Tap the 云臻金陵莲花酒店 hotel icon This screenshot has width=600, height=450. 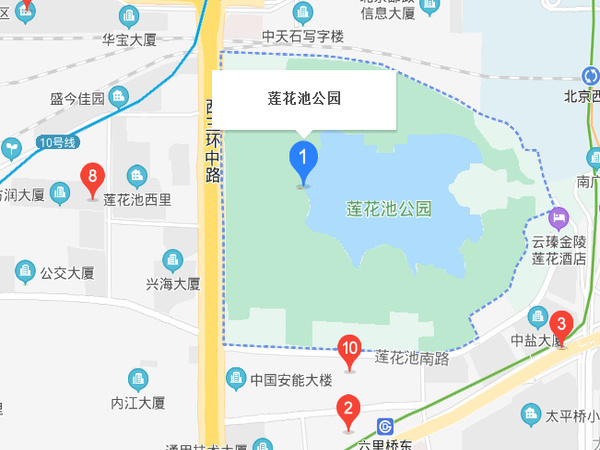coord(558,216)
